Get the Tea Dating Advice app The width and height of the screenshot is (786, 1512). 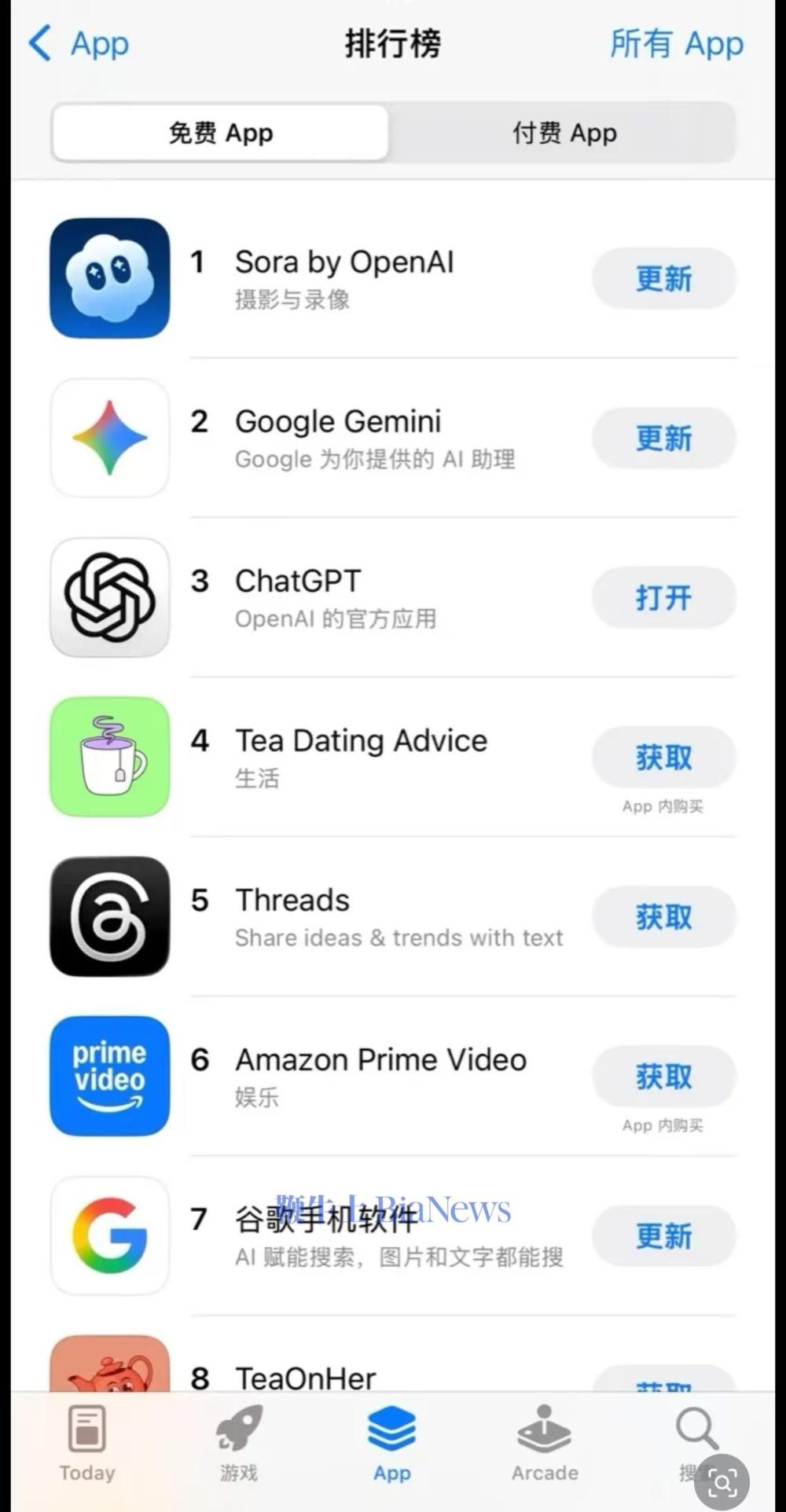pos(663,758)
